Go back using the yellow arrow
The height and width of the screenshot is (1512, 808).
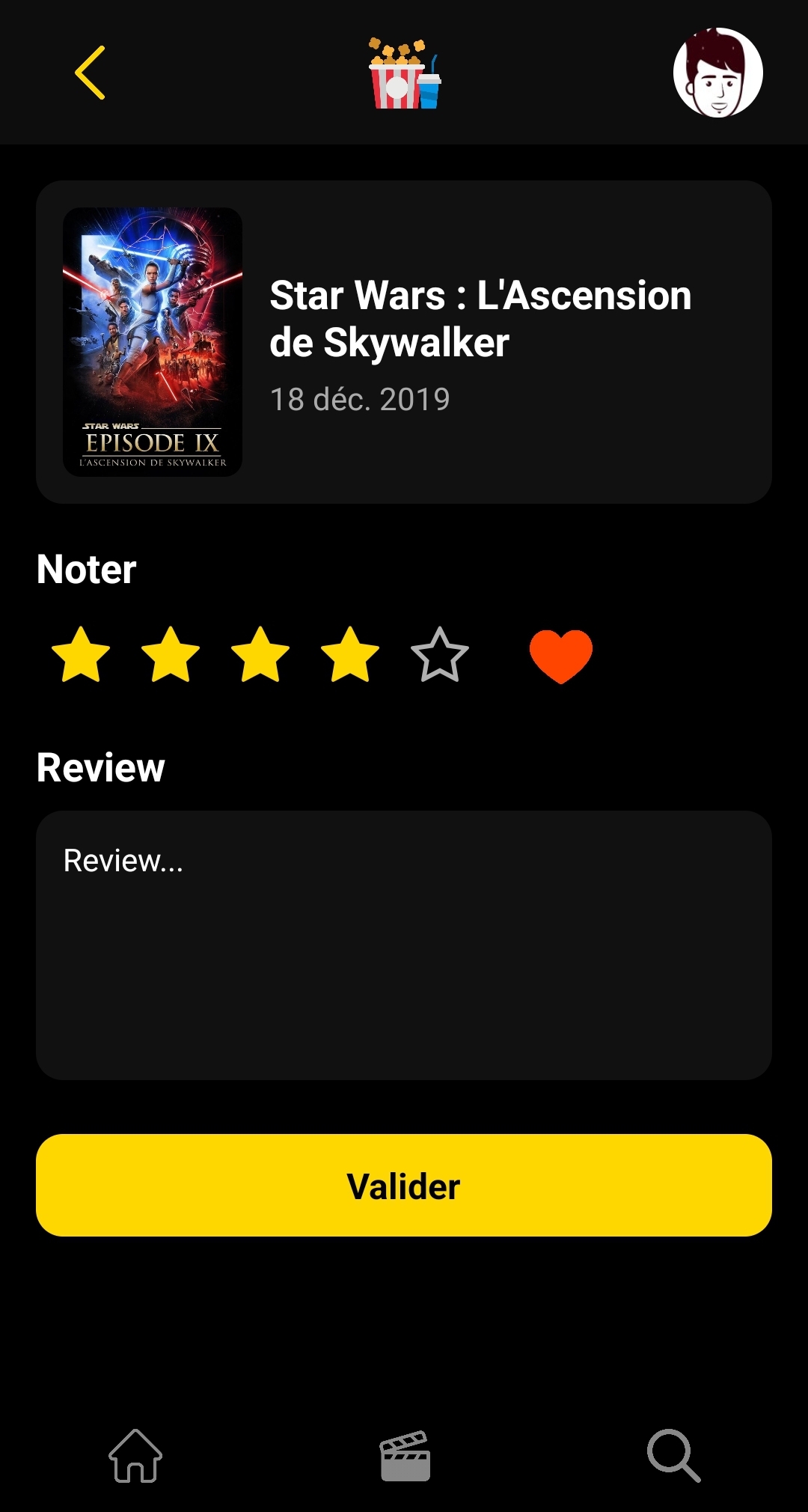tap(90, 73)
